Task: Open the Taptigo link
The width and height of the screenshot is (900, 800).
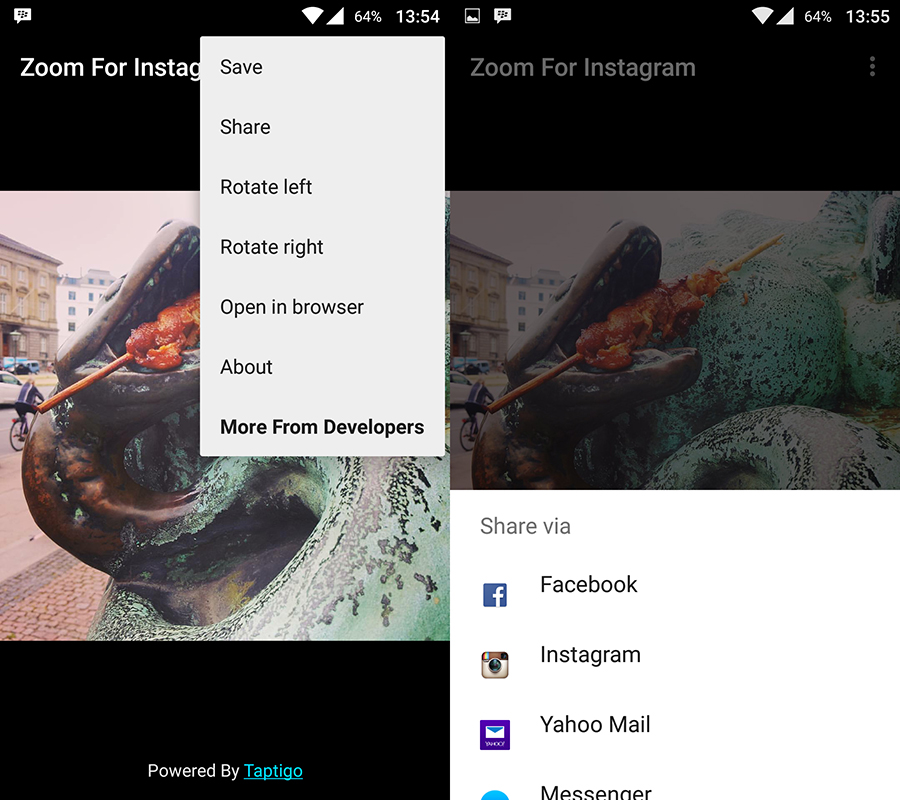Action: click(x=273, y=771)
